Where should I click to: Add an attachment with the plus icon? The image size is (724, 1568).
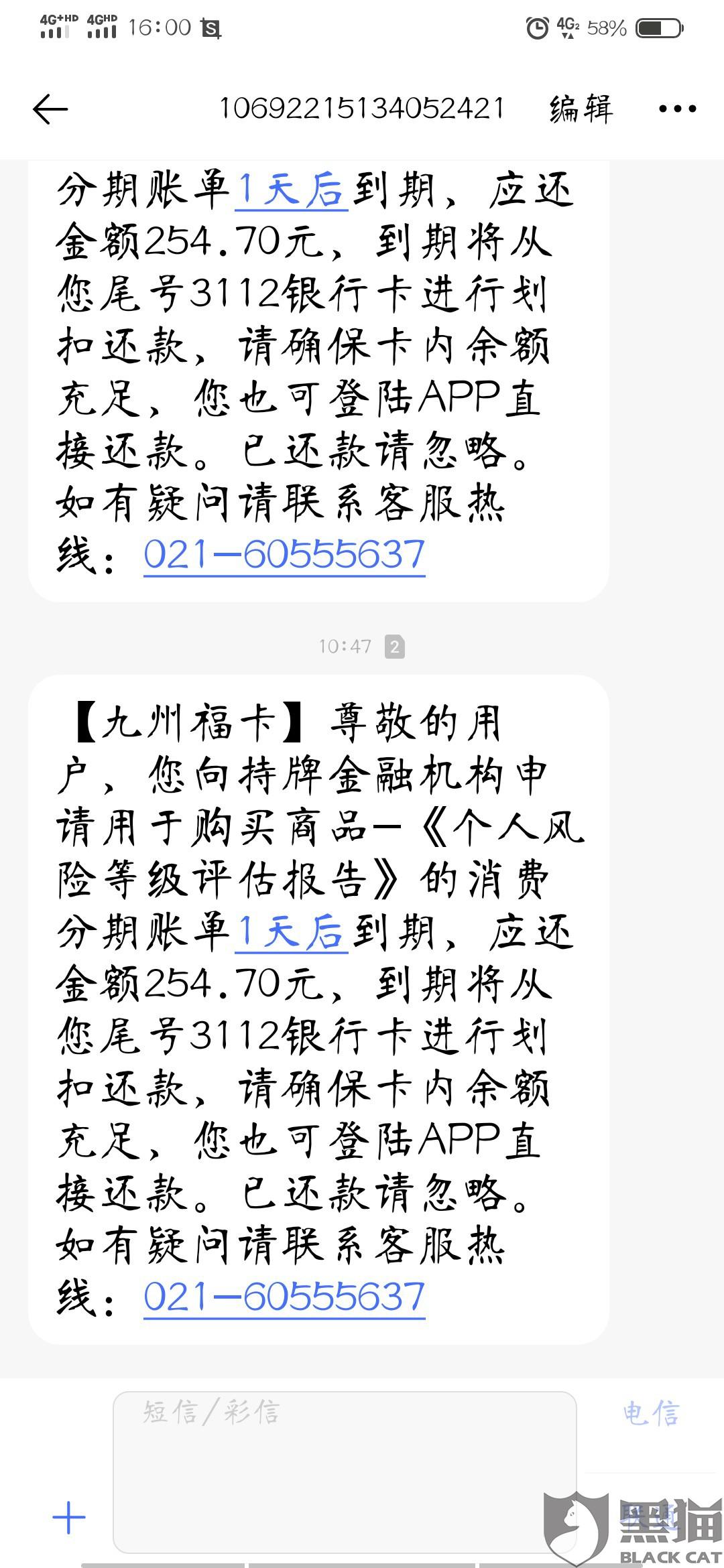click(x=69, y=1517)
